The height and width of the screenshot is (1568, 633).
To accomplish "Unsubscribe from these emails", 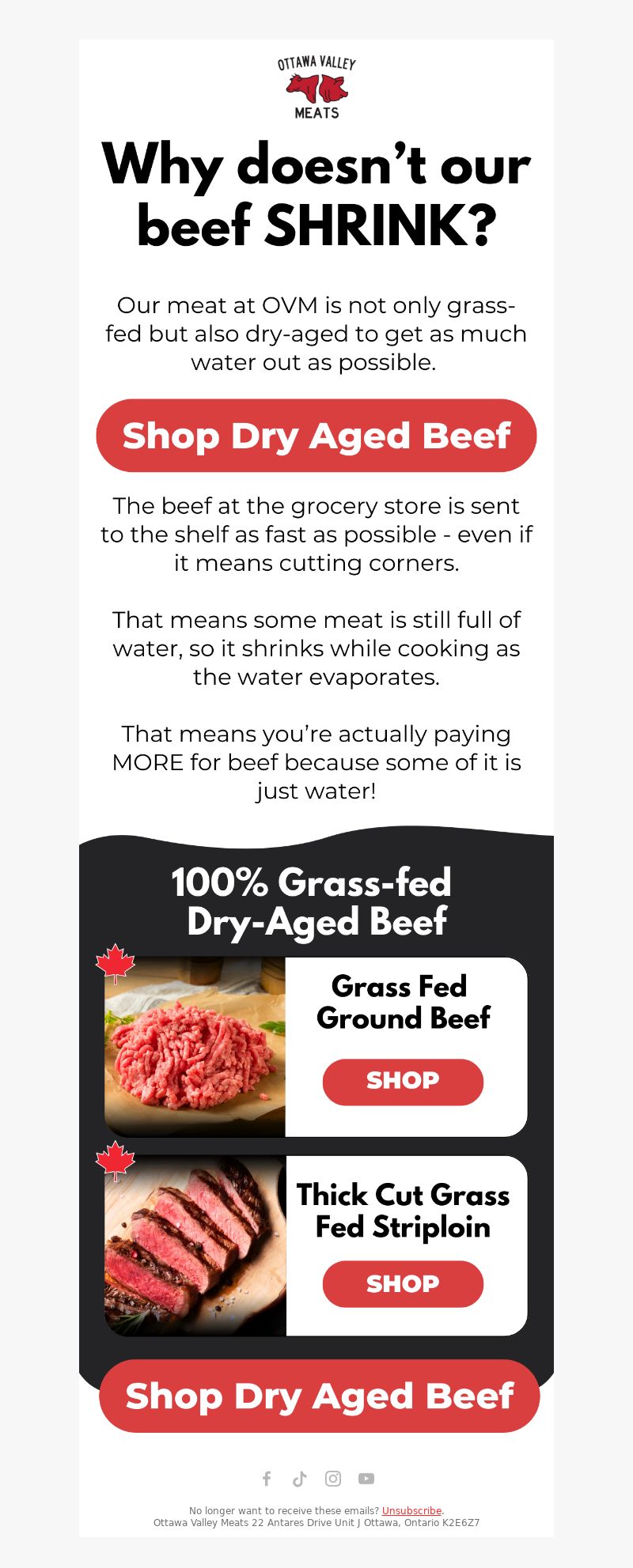I will (411, 1510).
